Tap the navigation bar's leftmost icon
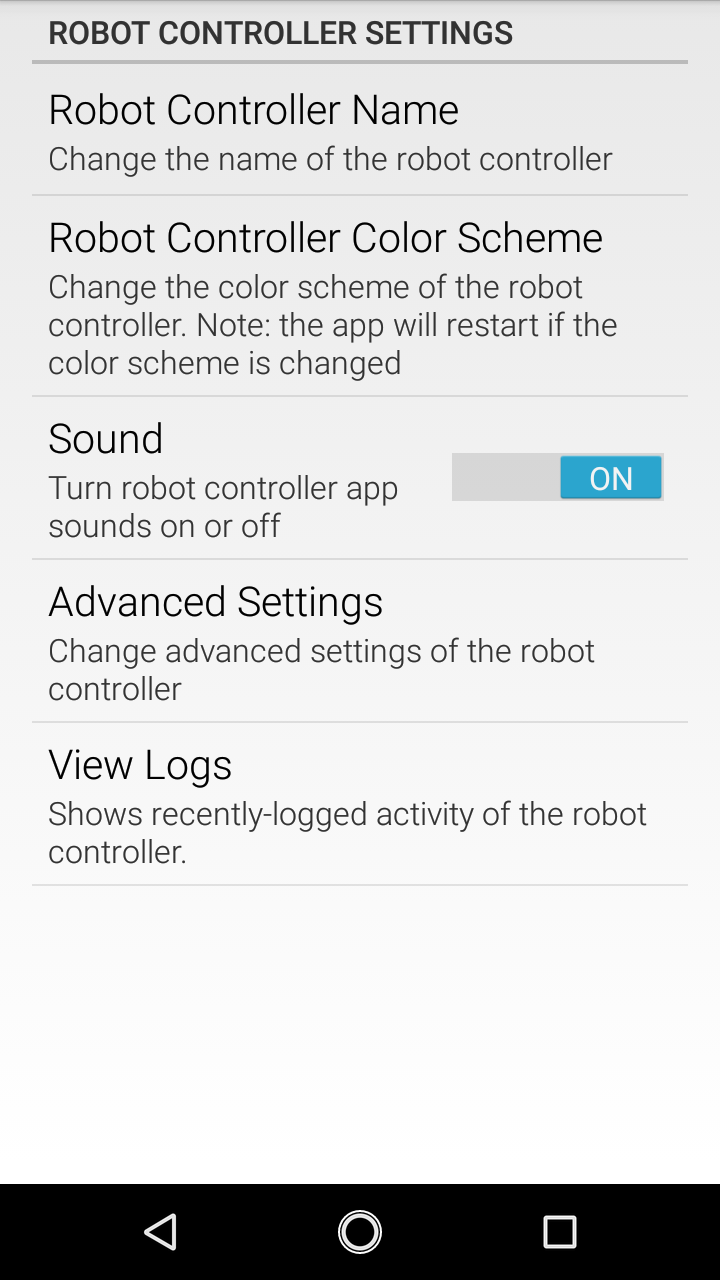 point(160,1232)
